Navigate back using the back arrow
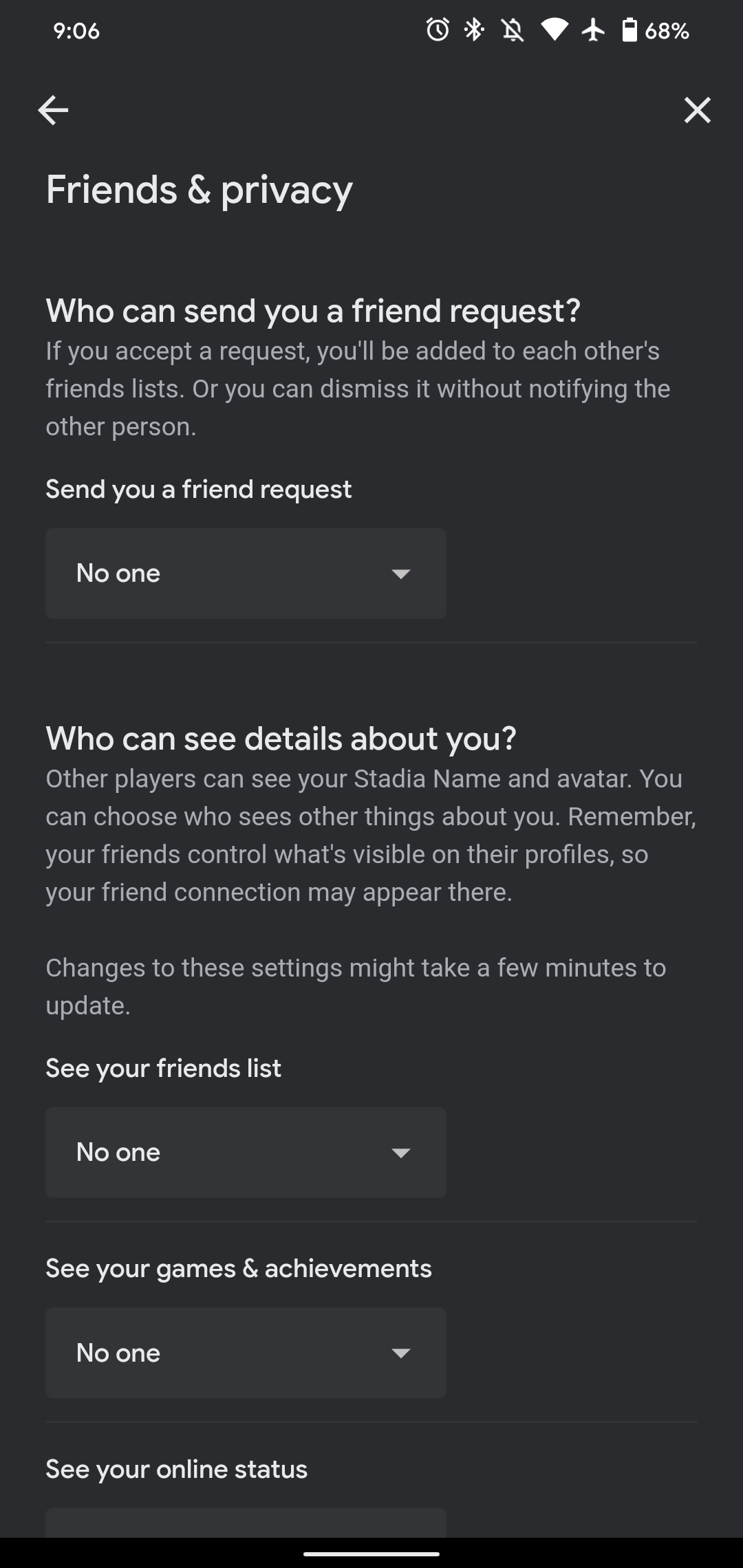Viewport: 743px width, 1568px height. click(x=53, y=110)
